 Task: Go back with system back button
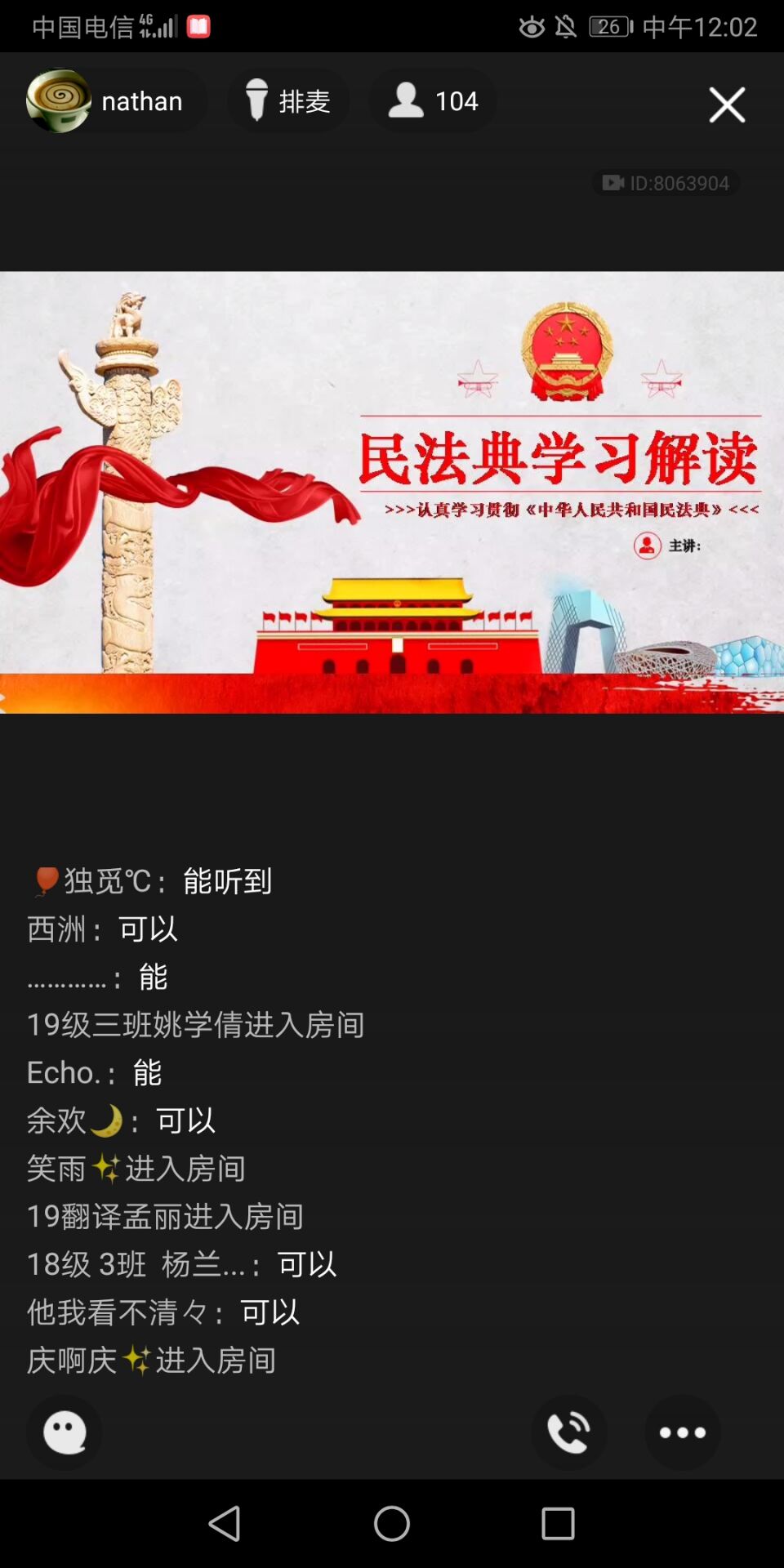225,1523
